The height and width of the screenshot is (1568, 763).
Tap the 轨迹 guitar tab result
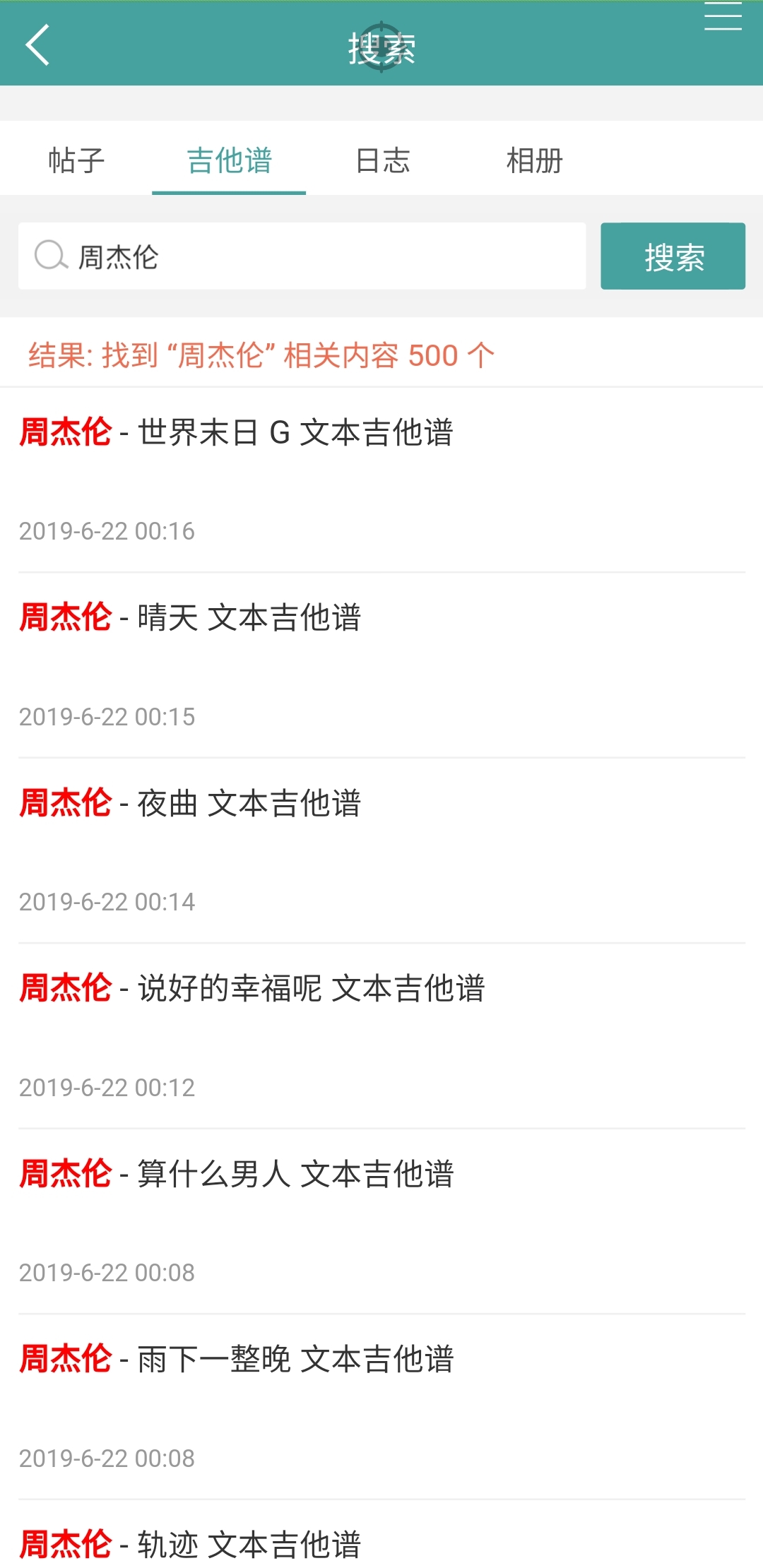[x=191, y=1543]
